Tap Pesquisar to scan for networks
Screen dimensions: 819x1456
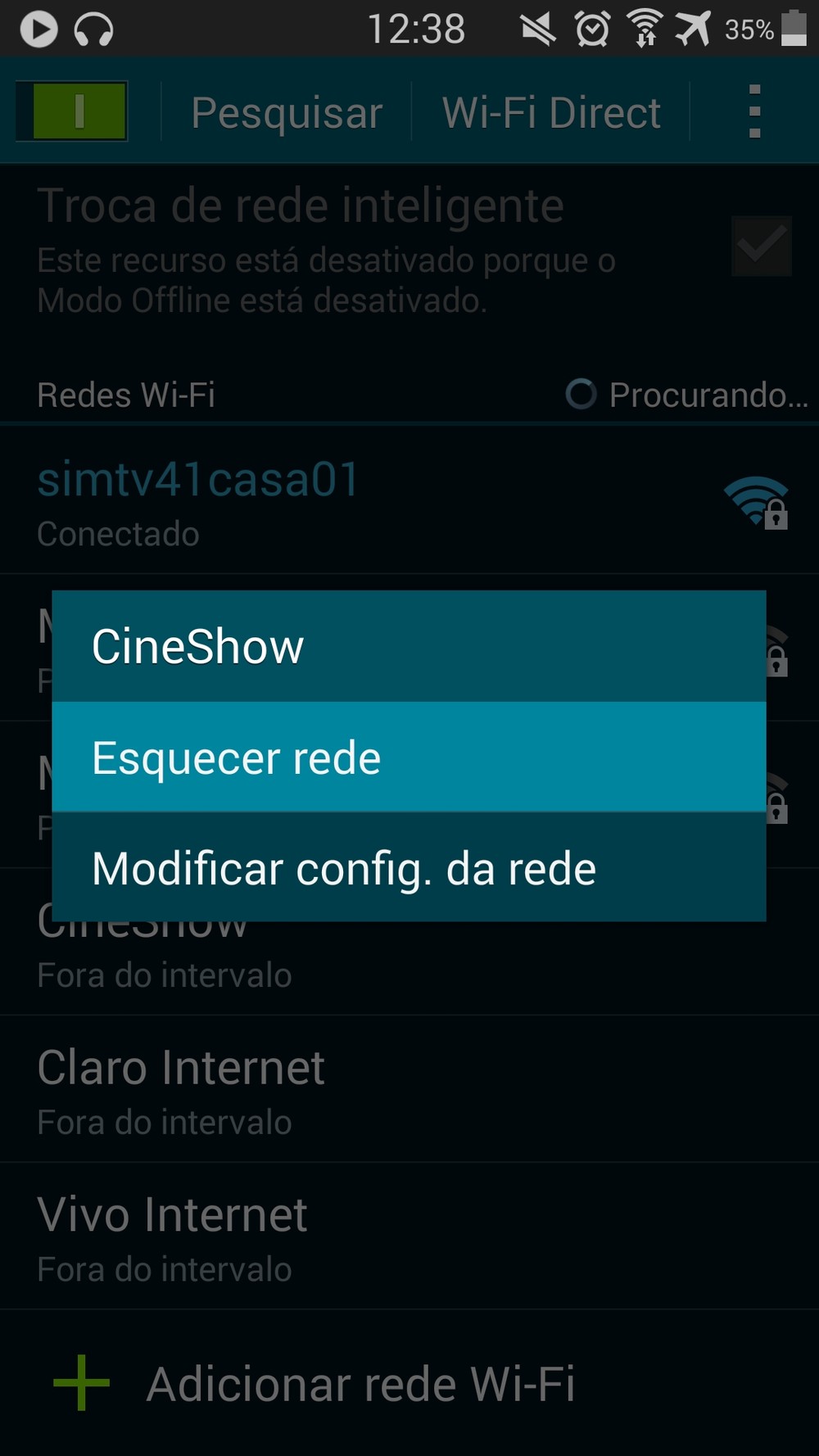point(287,112)
